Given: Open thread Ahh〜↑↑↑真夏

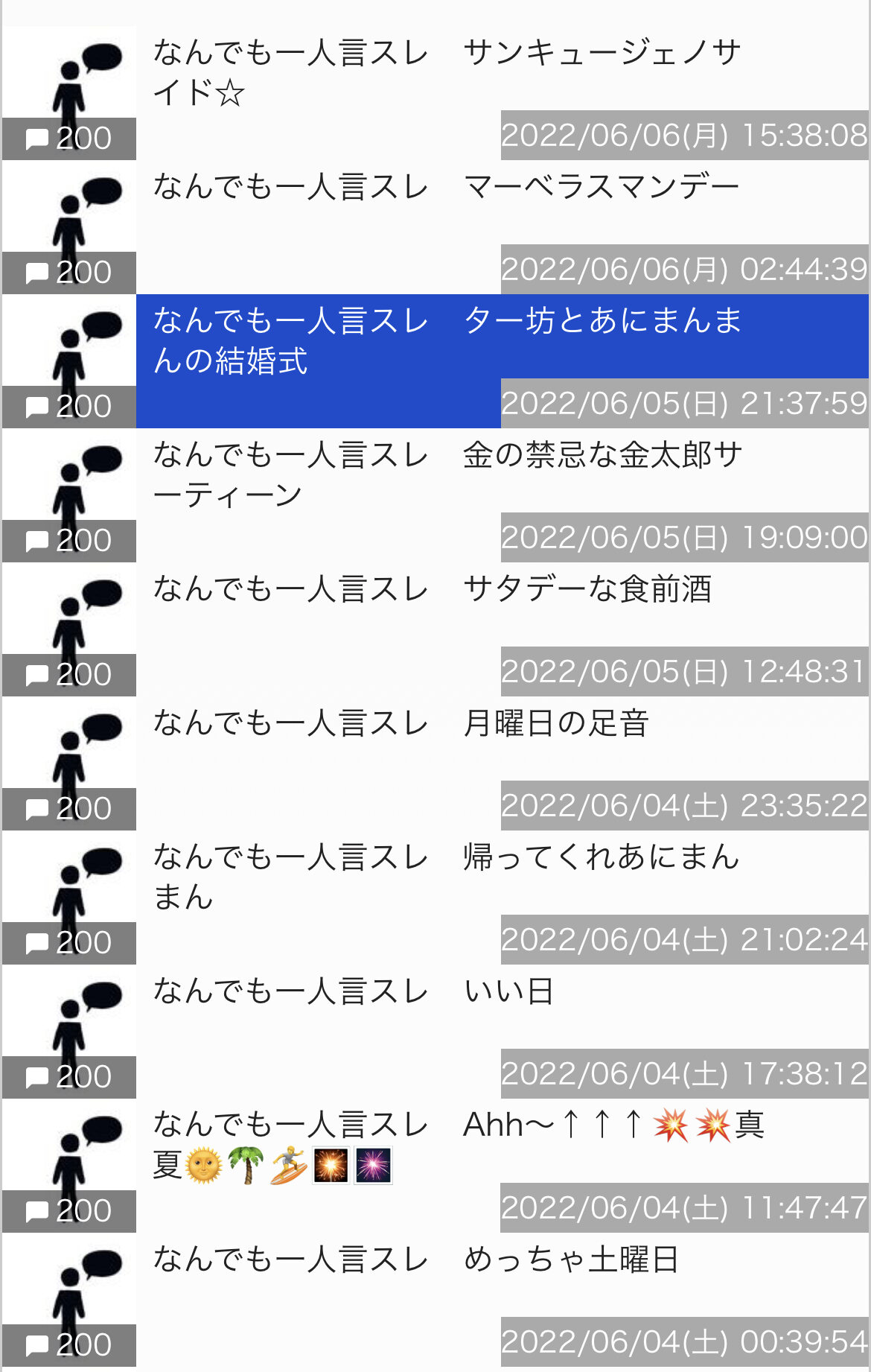Looking at the screenshot, I should (x=447, y=1145).
